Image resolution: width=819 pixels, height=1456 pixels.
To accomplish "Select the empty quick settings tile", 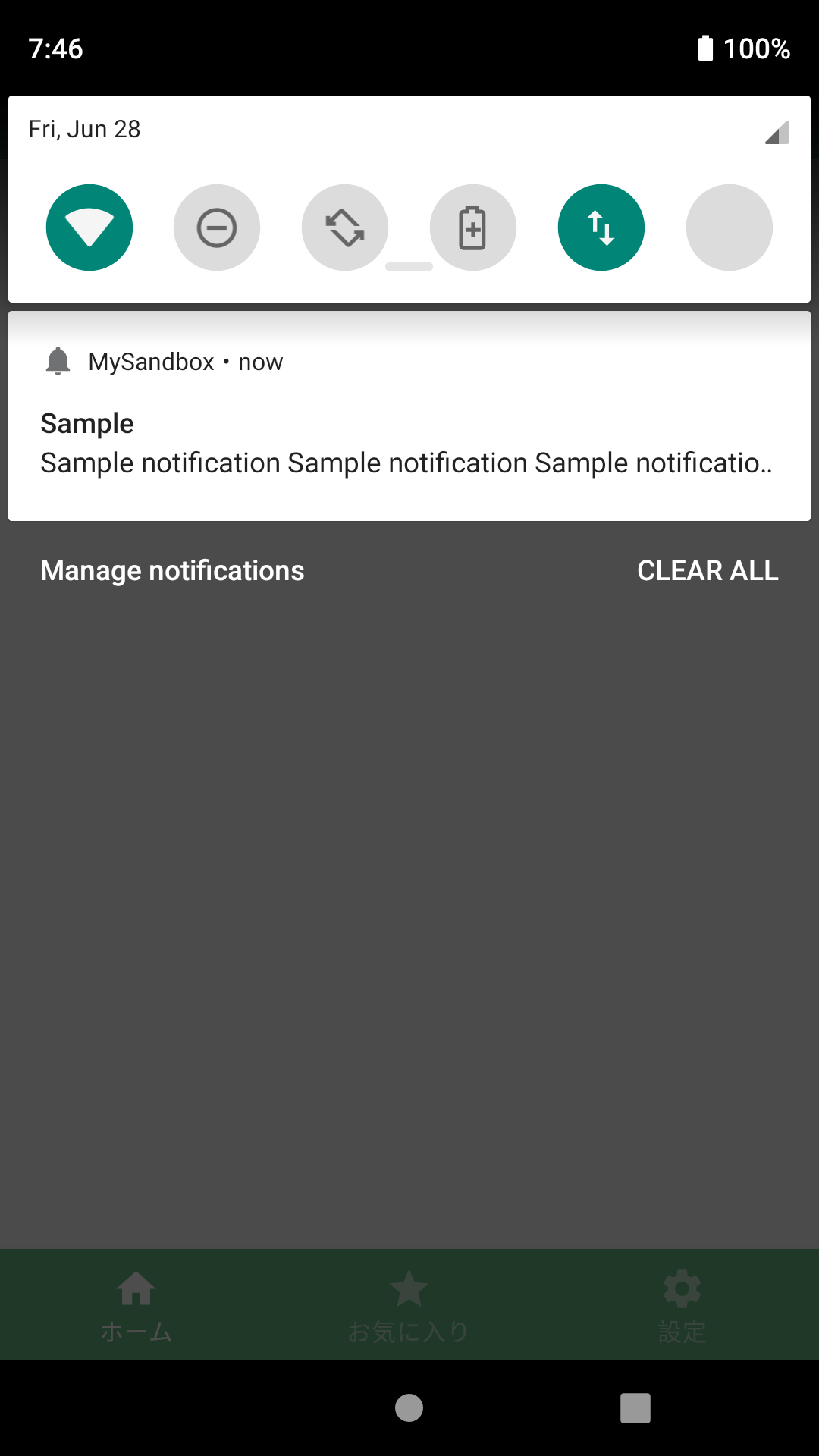I will [730, 227].
